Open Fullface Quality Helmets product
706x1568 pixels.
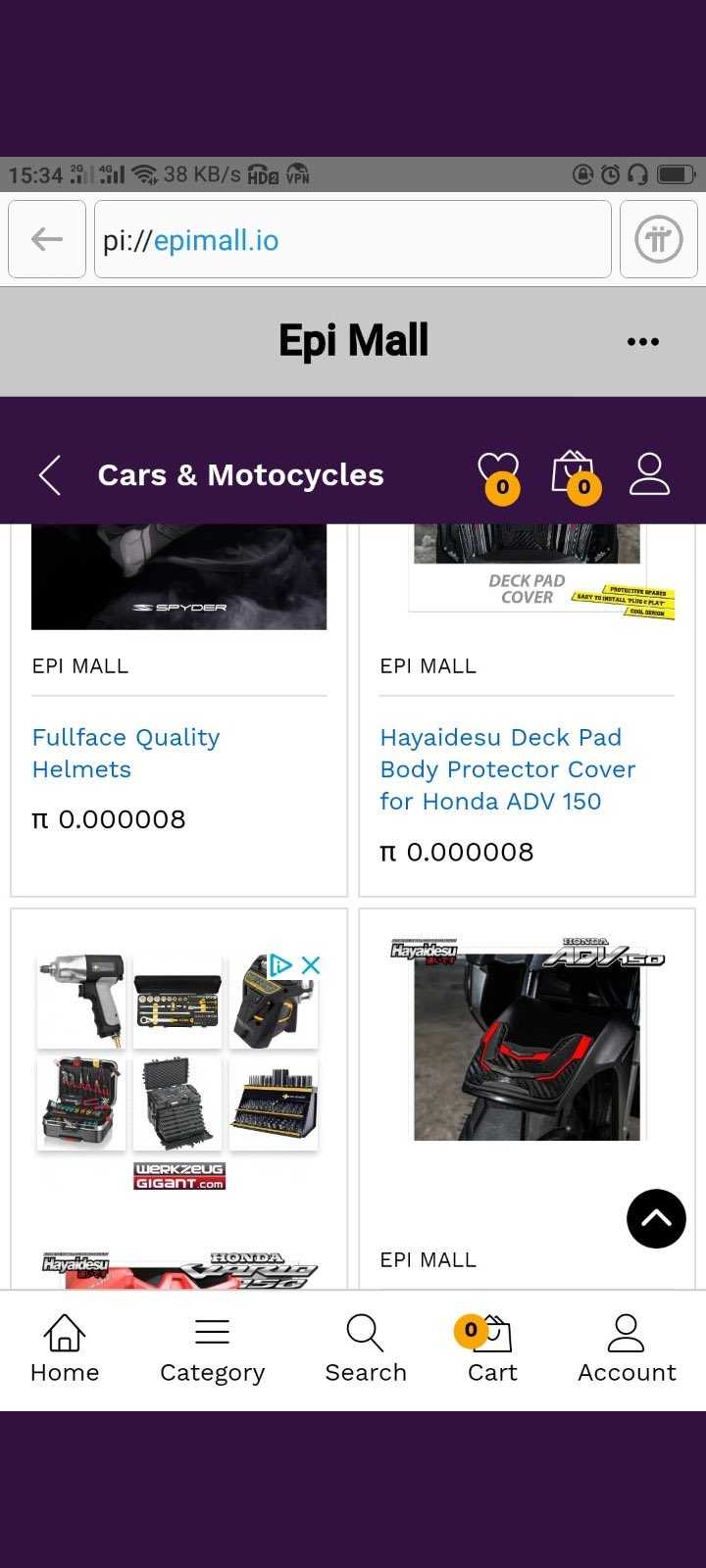[x=126, y=753]
